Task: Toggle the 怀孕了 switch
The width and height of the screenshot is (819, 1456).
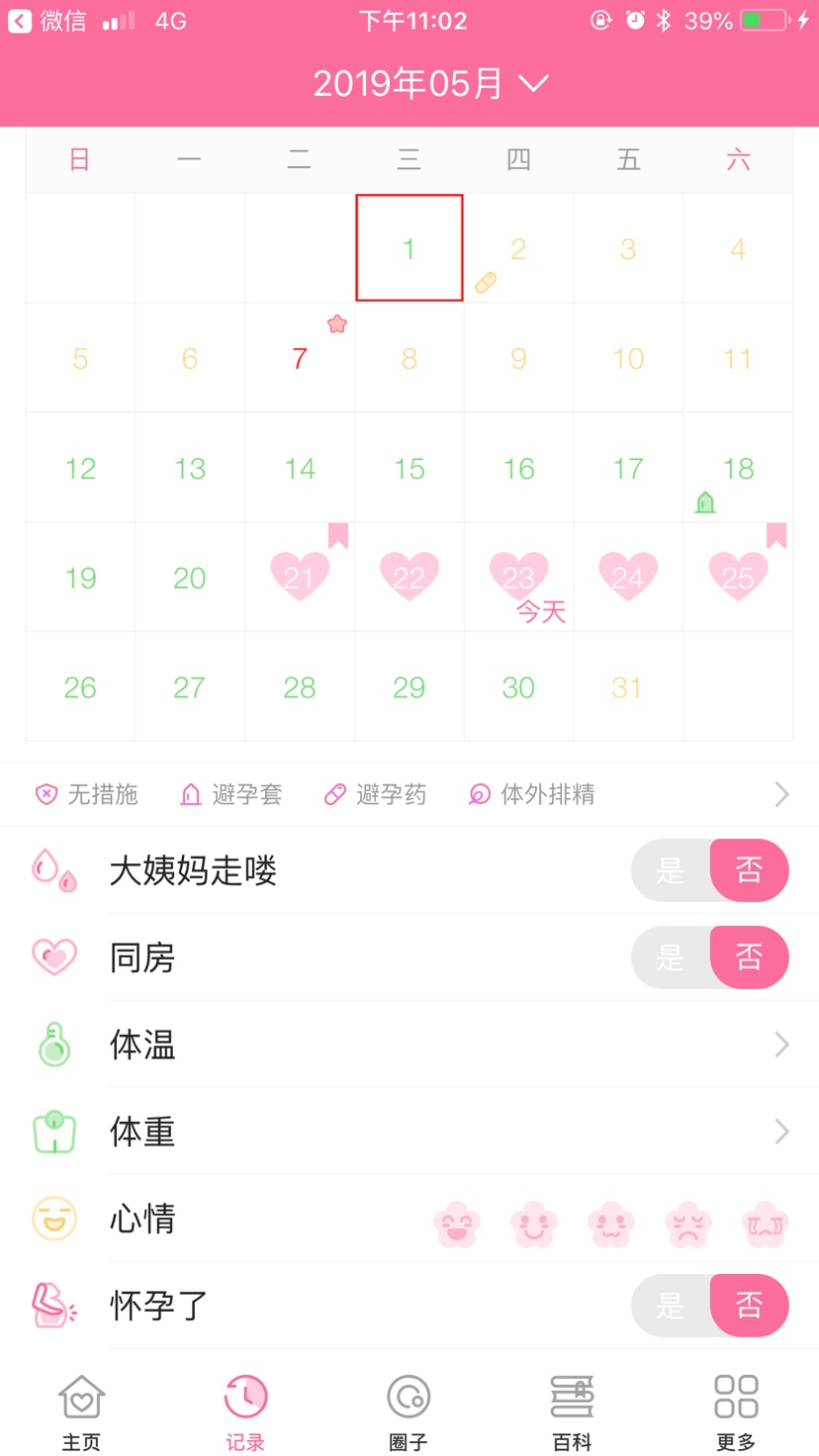Action: [x=709, y=1306]
